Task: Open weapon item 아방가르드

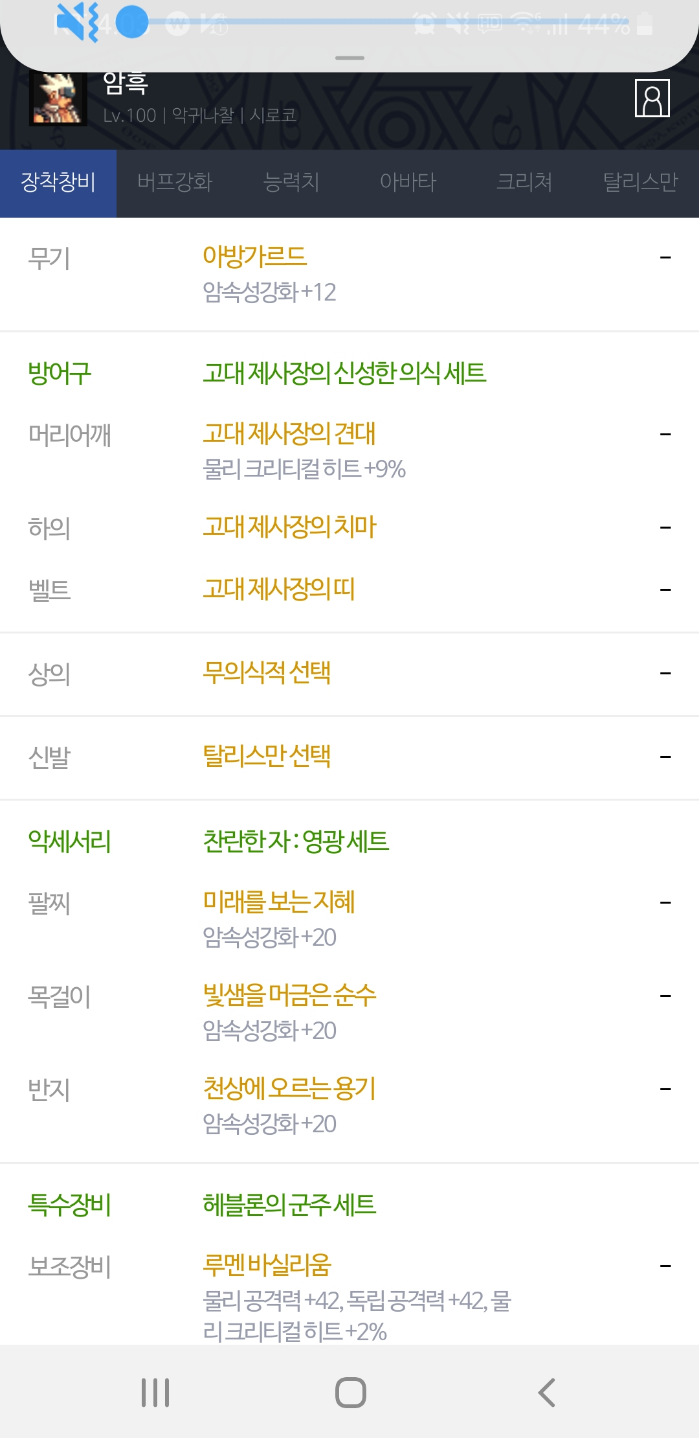Action: [x=254, y=258]
